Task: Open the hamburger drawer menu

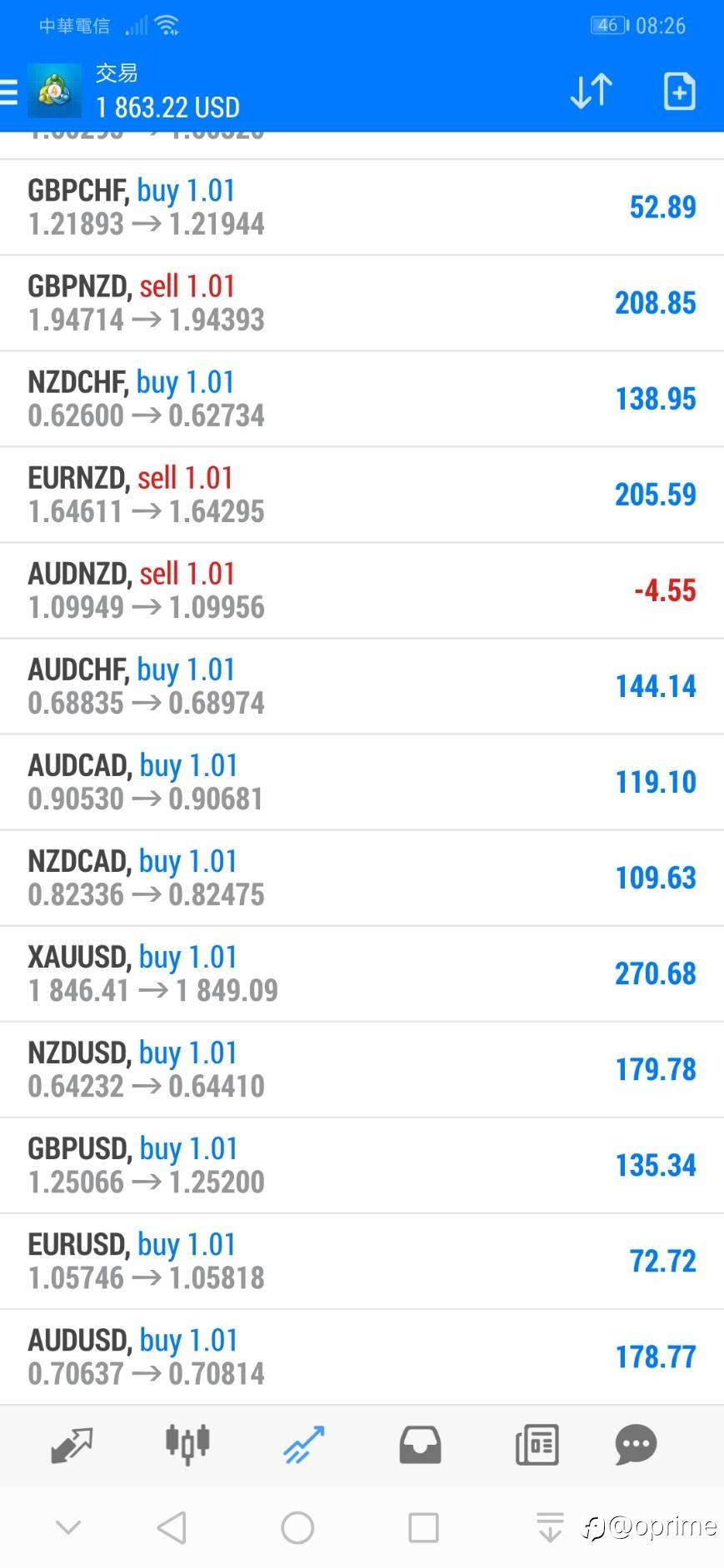Action: [x=8, y=91]
